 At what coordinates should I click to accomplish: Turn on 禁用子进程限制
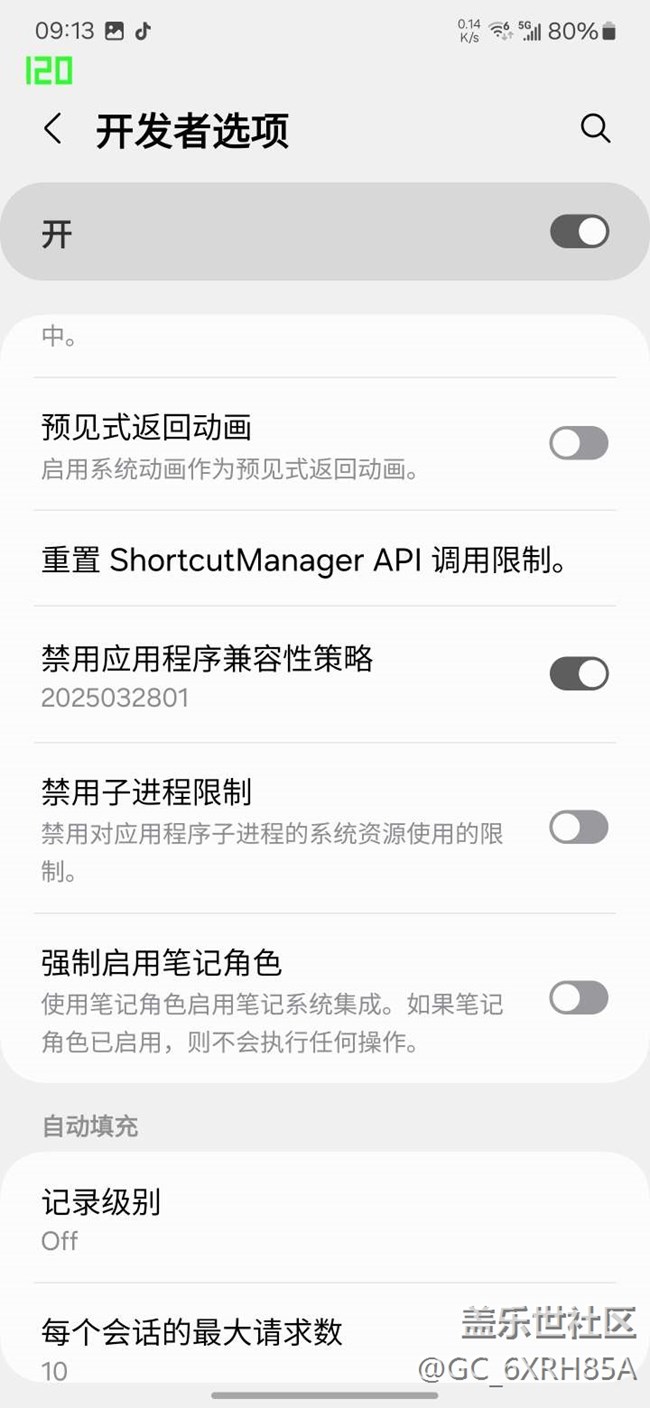tap(579, 827)
